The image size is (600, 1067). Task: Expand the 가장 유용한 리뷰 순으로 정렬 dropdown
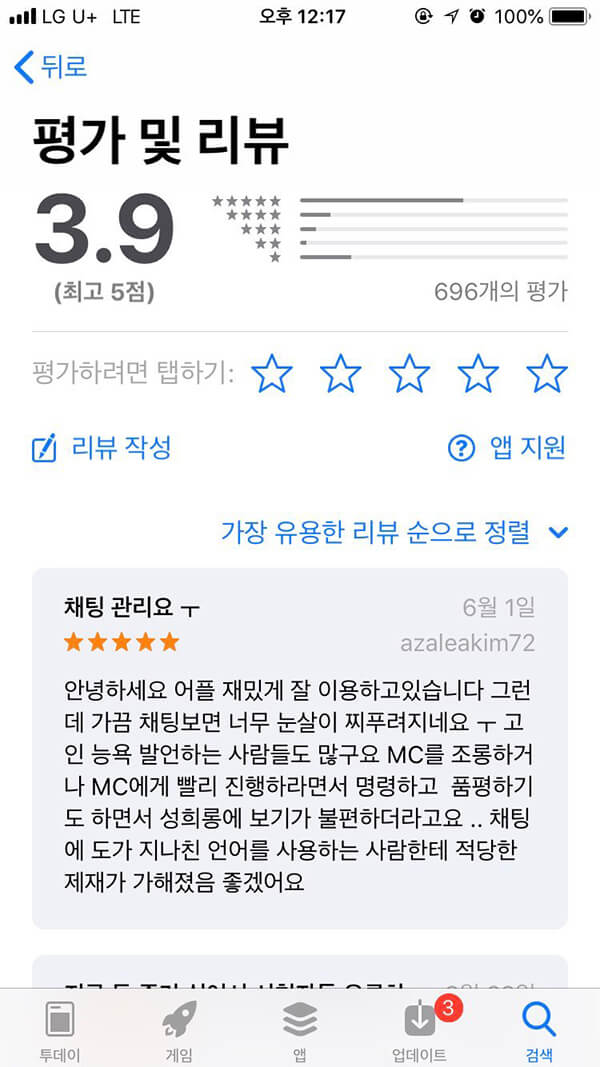394,532
